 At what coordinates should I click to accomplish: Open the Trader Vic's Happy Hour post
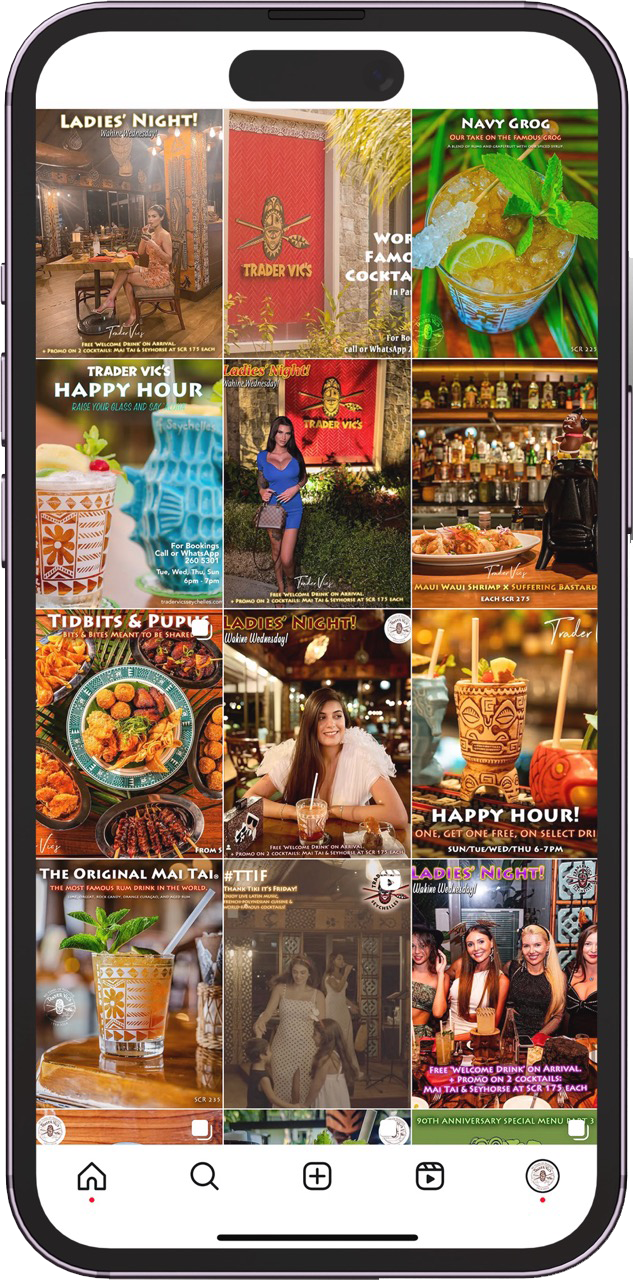(x=129, y=483)
